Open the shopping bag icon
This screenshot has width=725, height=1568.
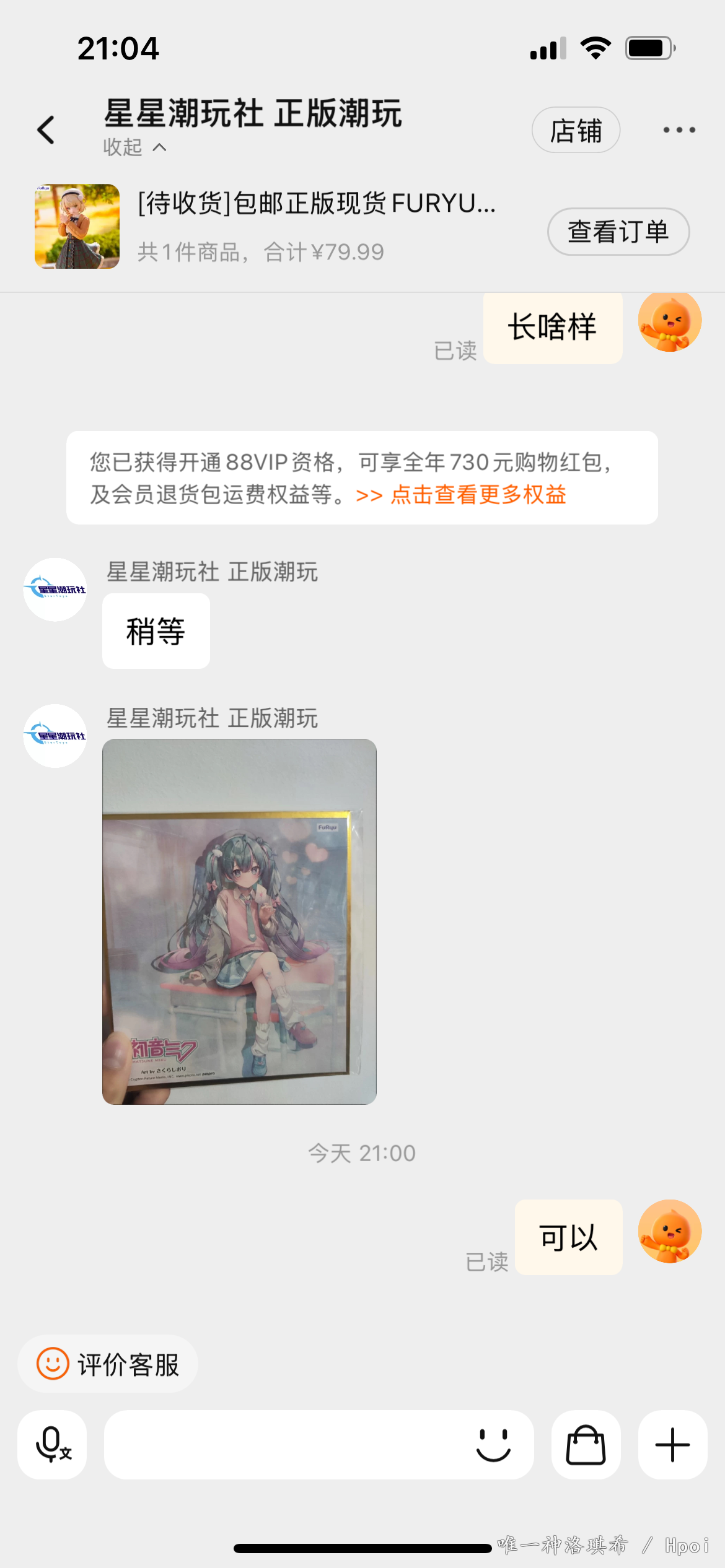pos(586,1445)
